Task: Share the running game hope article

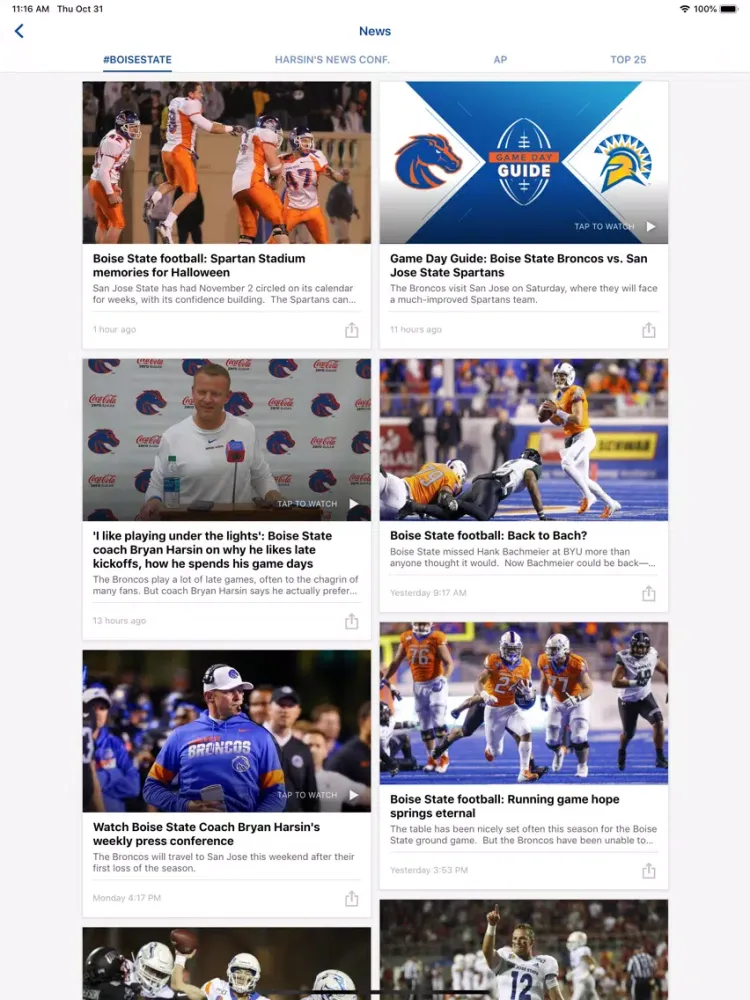Action: pyautogui.click(x=649, y=870)
